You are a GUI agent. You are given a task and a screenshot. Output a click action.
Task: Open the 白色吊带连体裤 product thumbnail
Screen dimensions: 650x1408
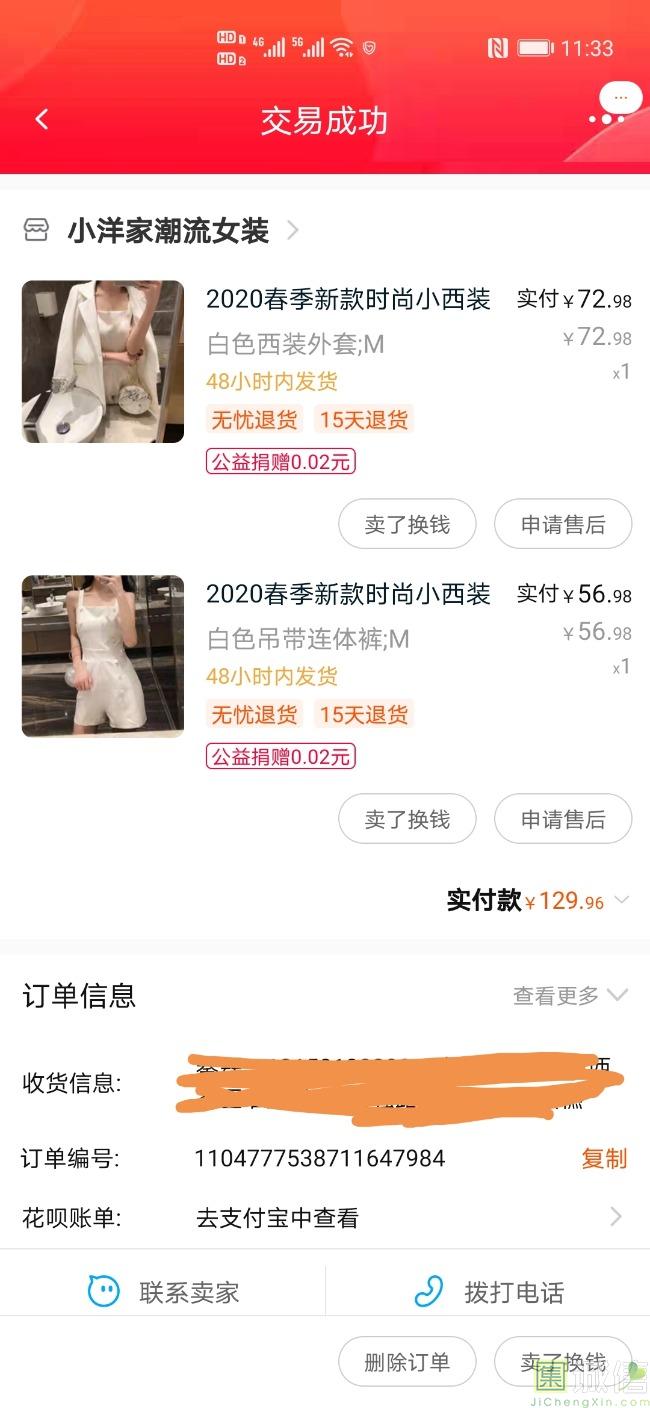(x=103, y=656)
